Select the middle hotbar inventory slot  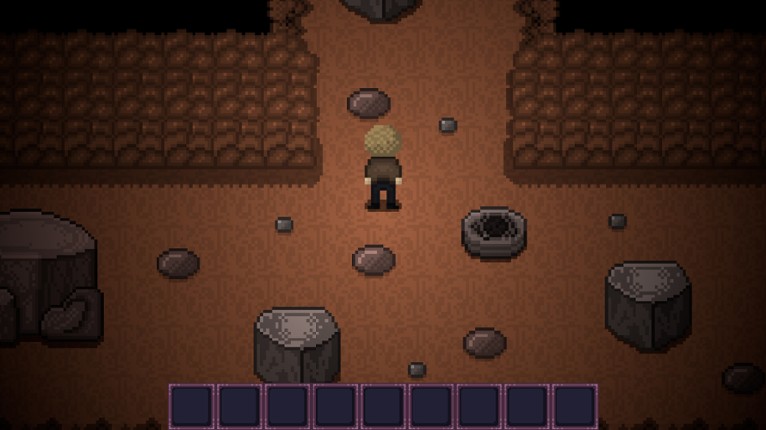coord(383,406)
